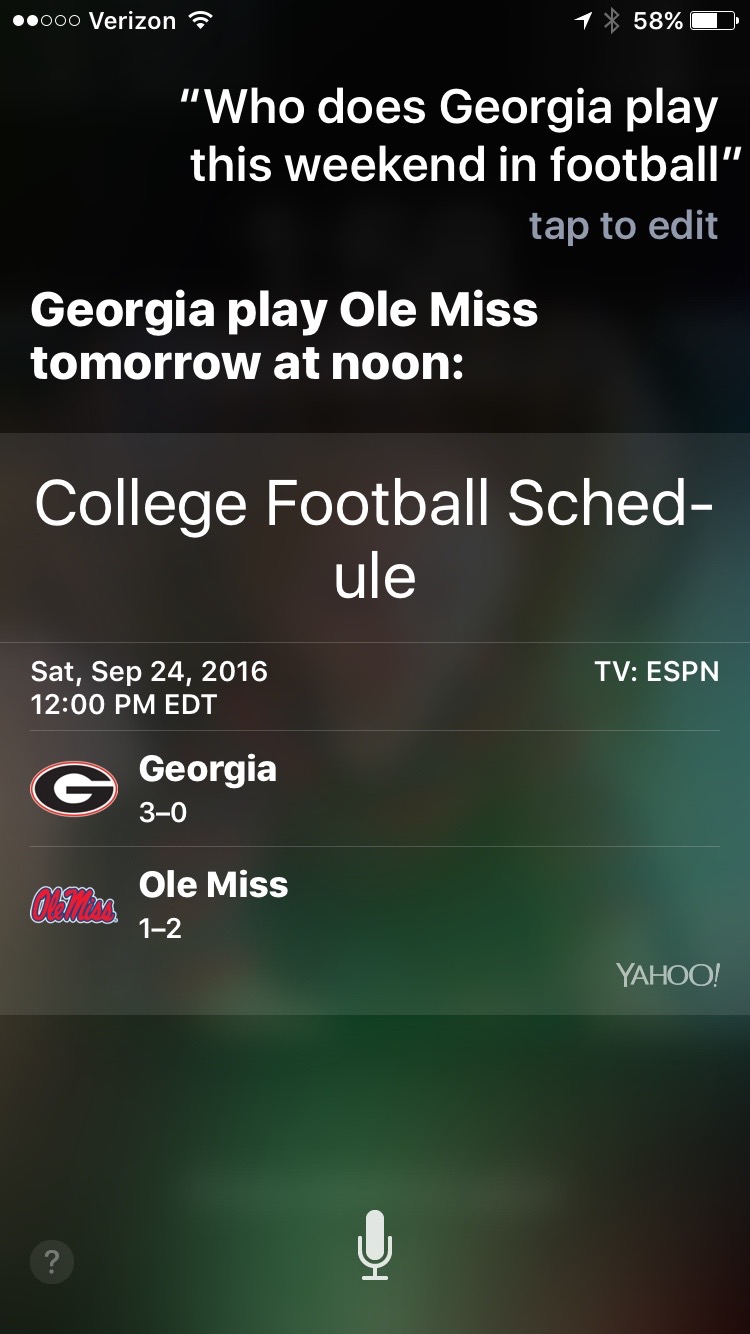The image size is (750, 1334).
Task: Open the Siri help question mark
Action: click(52, 1261)
